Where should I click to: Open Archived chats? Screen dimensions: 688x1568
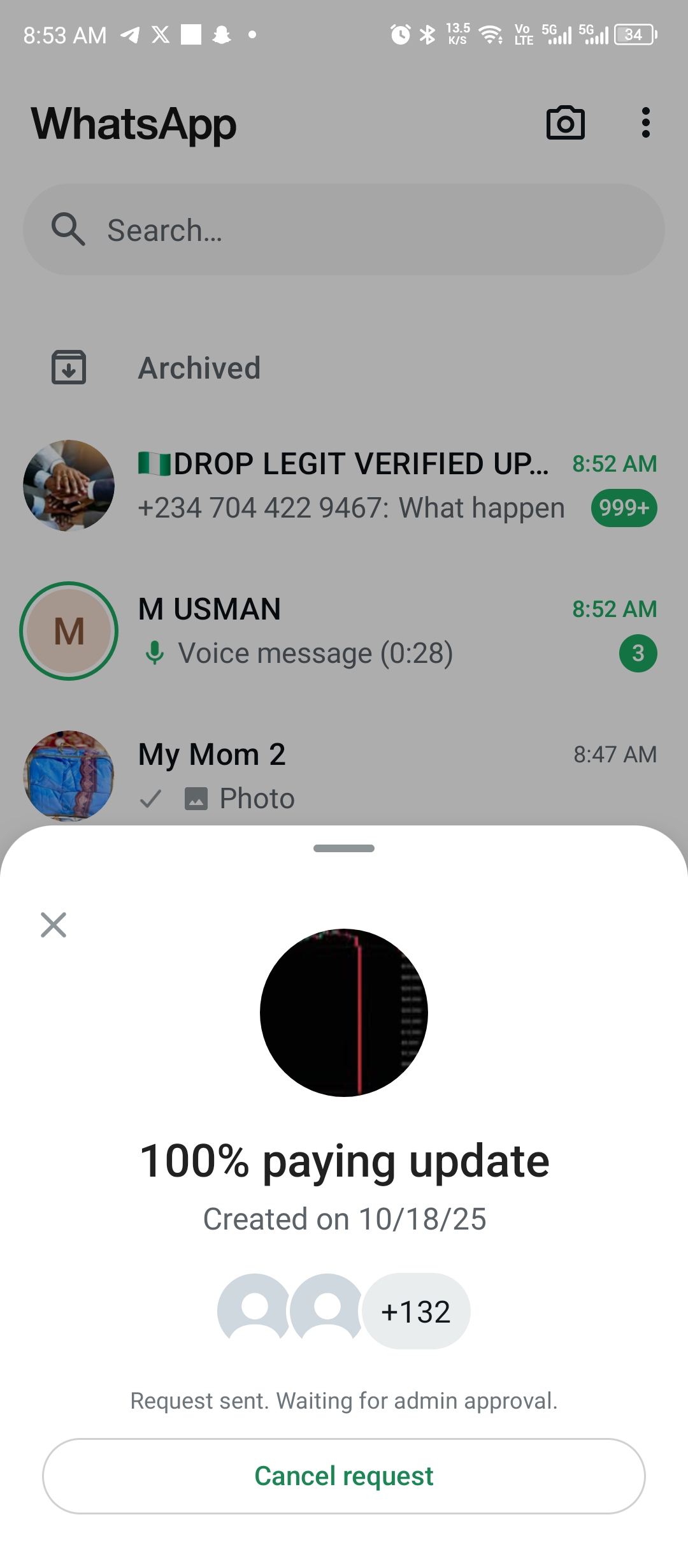[199, 368]
